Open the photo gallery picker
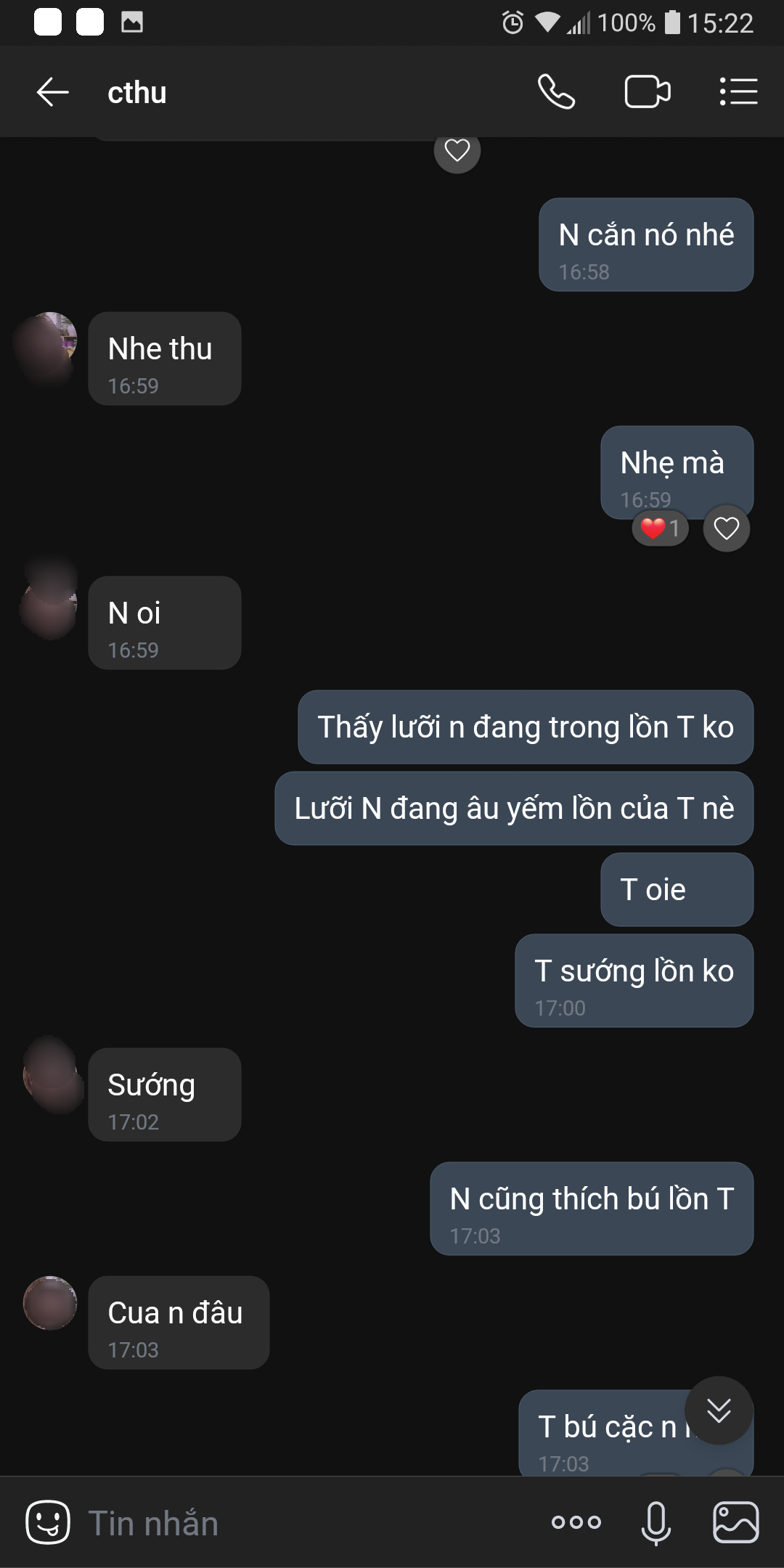 click(x=735, y=1522)
